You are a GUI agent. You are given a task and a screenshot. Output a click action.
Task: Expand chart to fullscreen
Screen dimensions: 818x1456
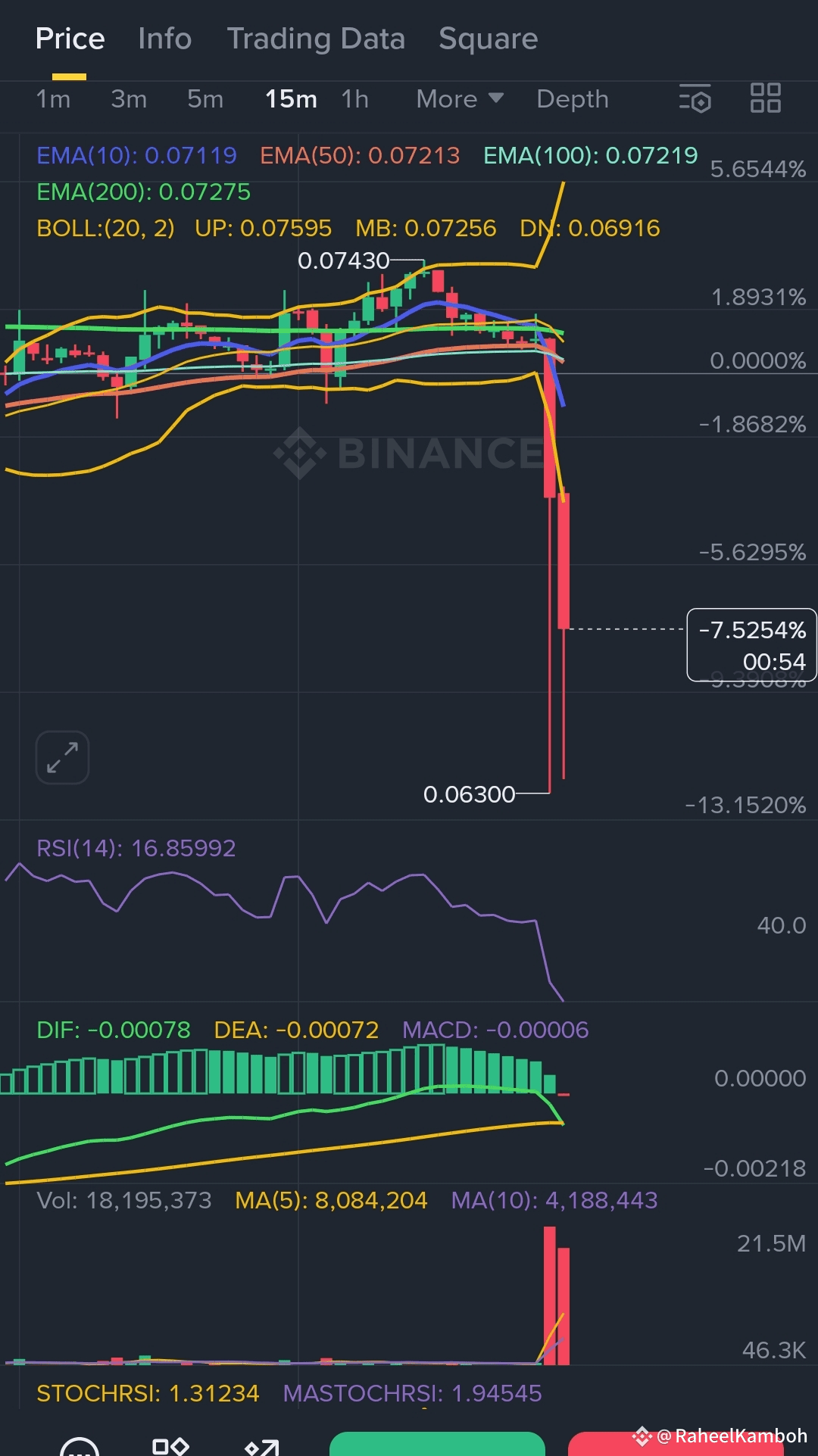click(x=62, y=757)
